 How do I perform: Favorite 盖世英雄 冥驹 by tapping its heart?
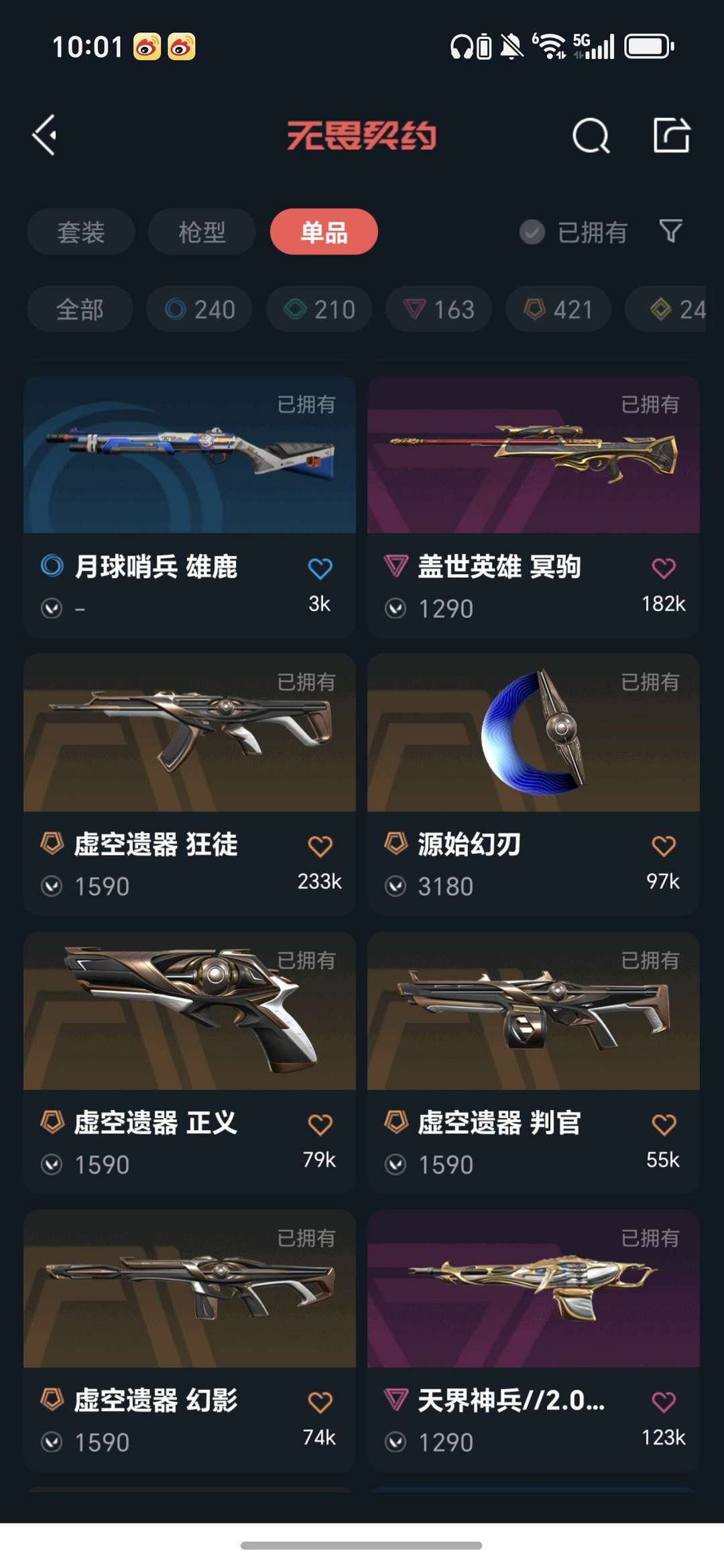(665, 567)
